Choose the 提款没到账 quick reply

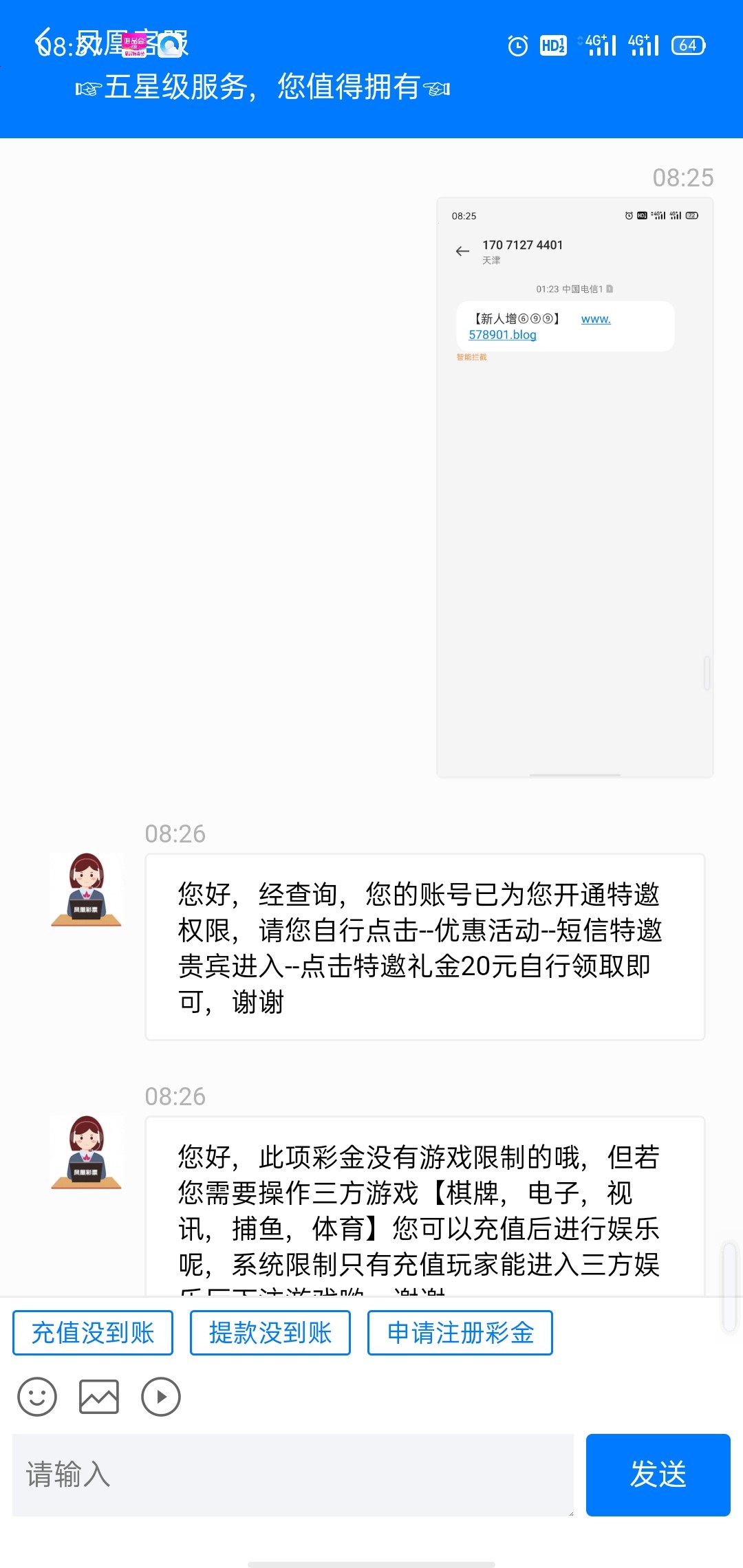(x=270, y=1333)
